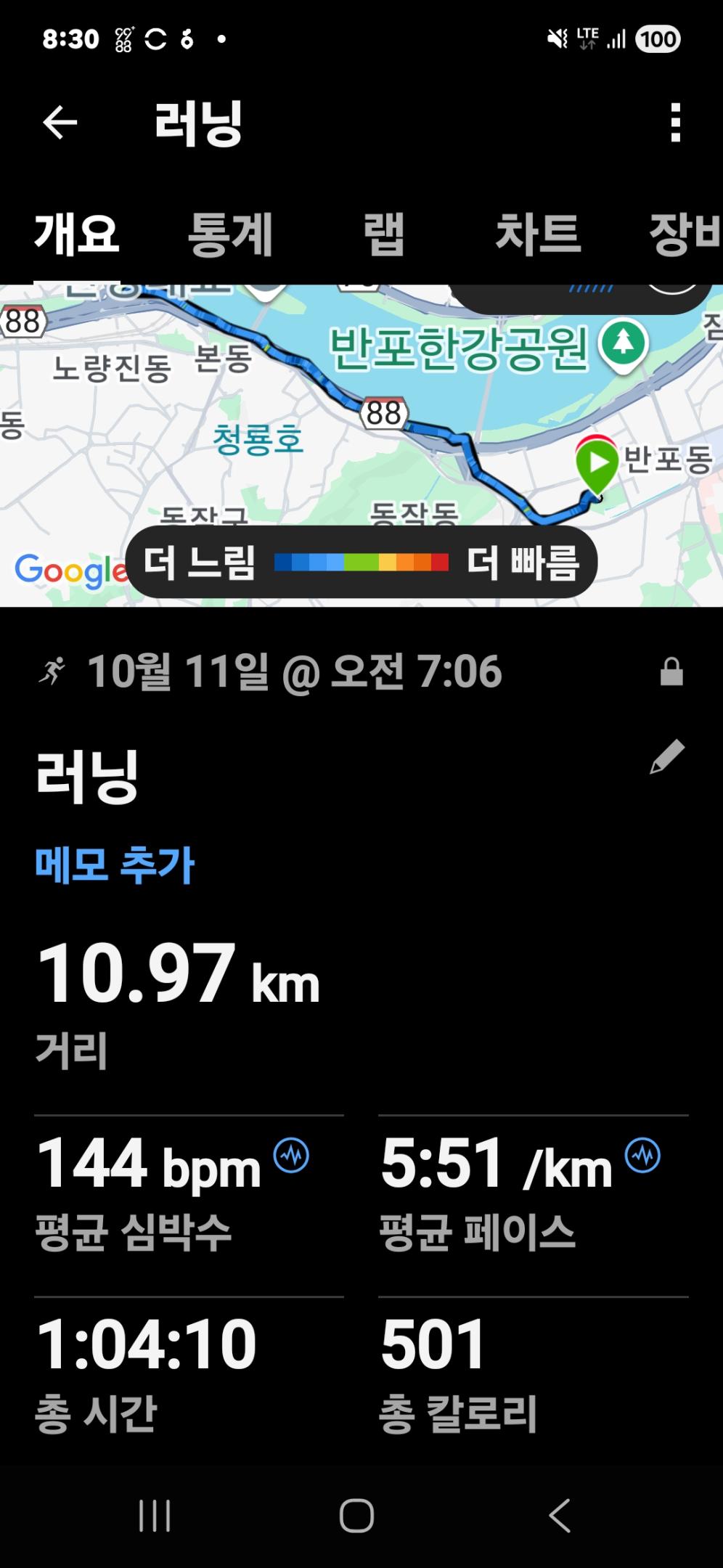This screenshot has width=723, height=1568.
Task: Edit the activity name with the pencil
Action: 667,757
